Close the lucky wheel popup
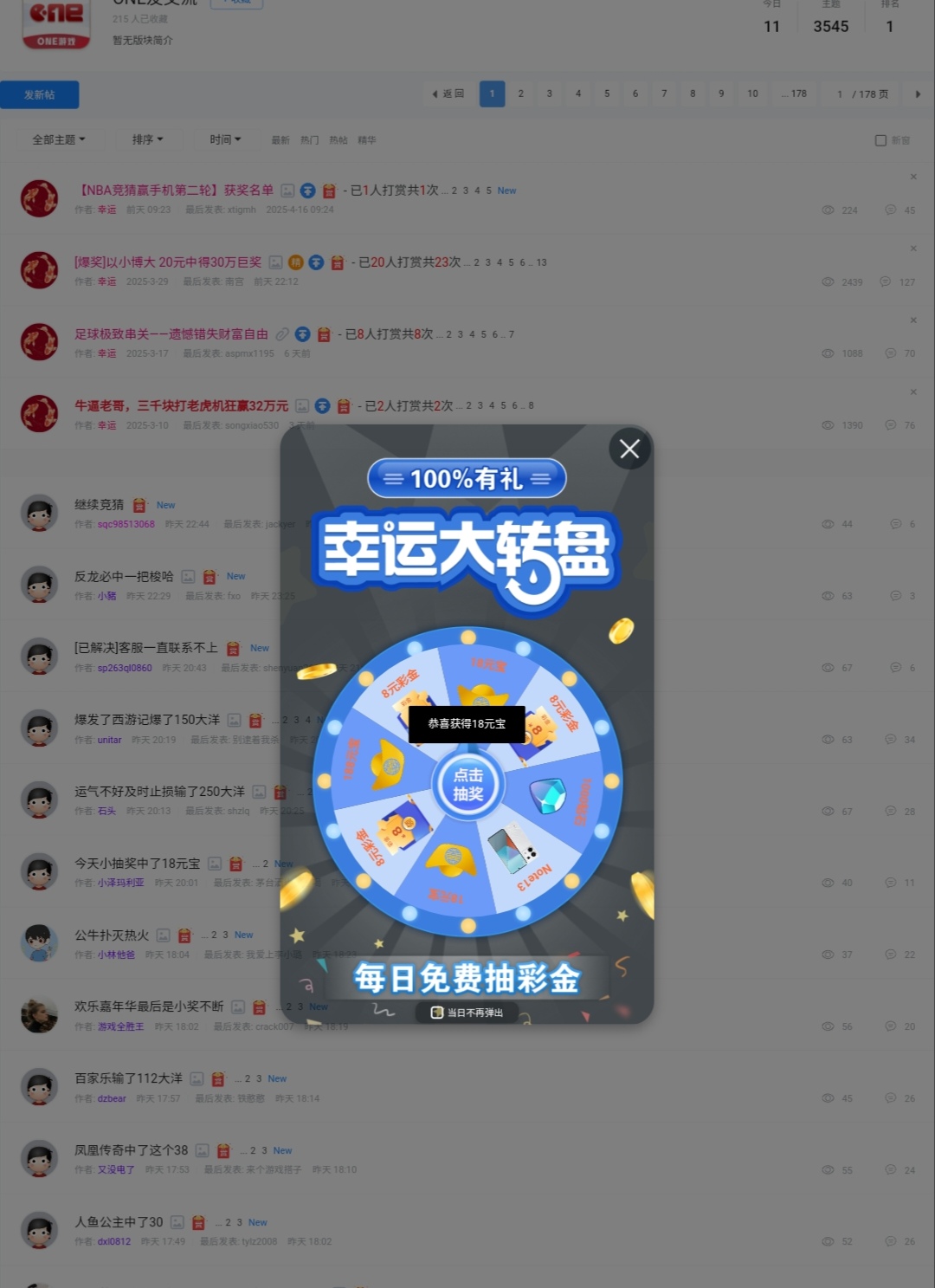The height and width of the screenshot is (1288, 935). pos(629,449)
